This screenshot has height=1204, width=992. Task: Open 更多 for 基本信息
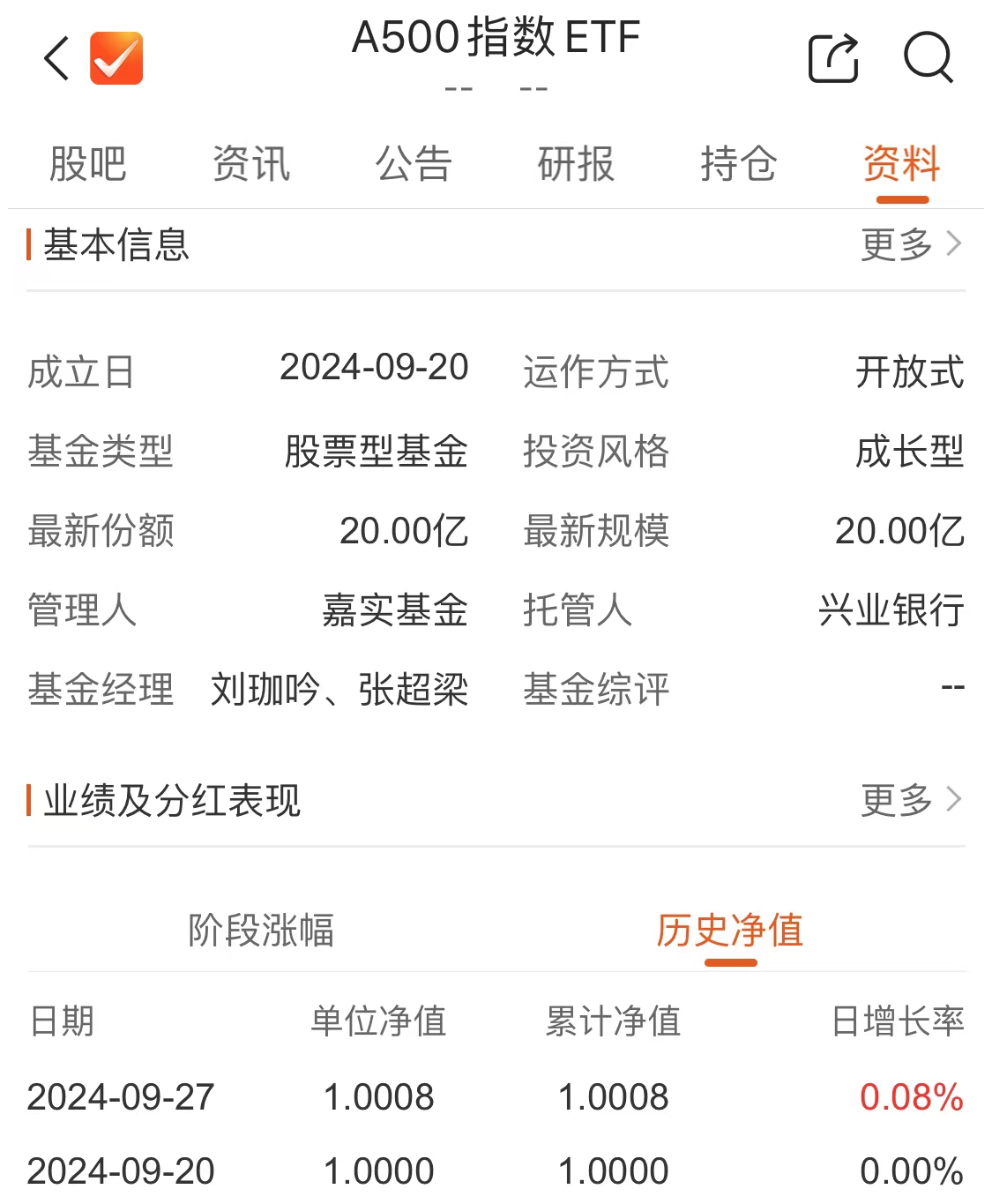tap(910, 244)
